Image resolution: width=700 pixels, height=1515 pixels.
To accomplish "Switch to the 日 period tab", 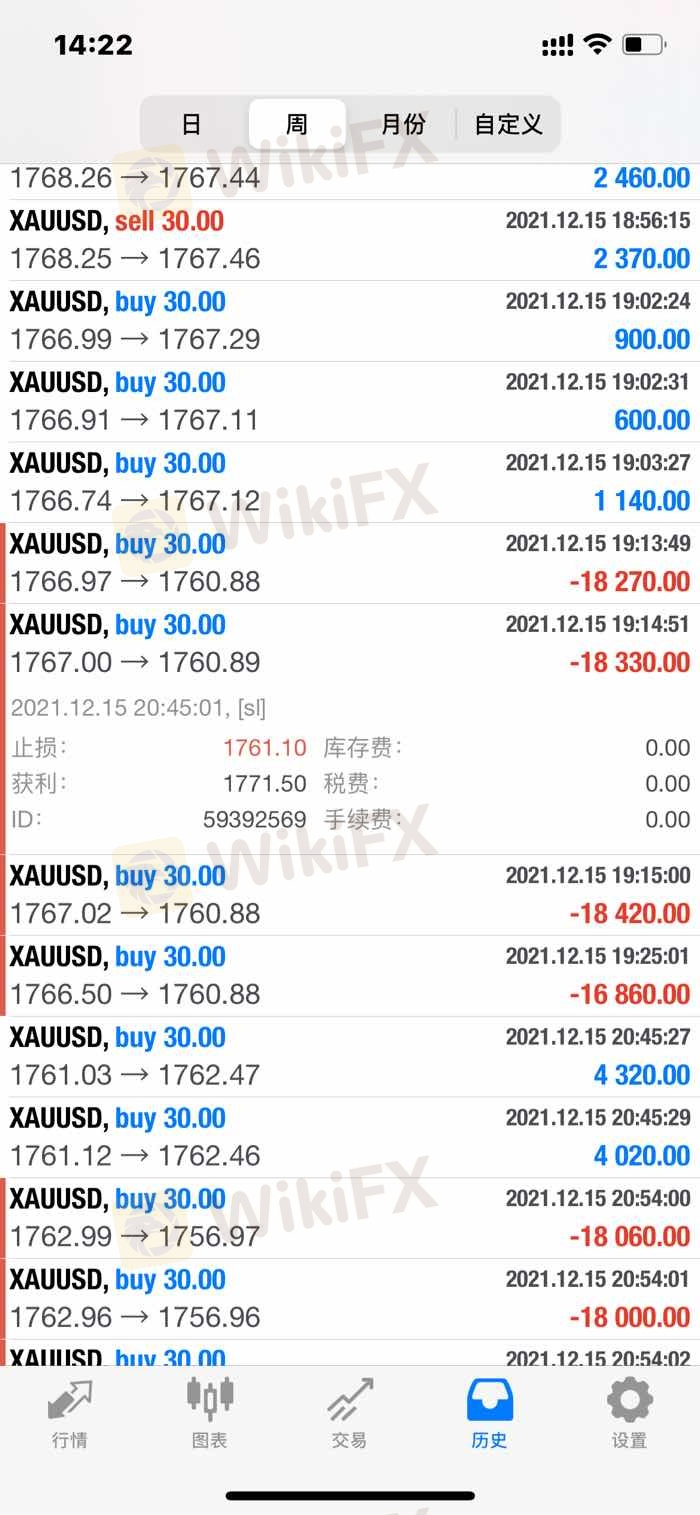I will click(192, 125).
